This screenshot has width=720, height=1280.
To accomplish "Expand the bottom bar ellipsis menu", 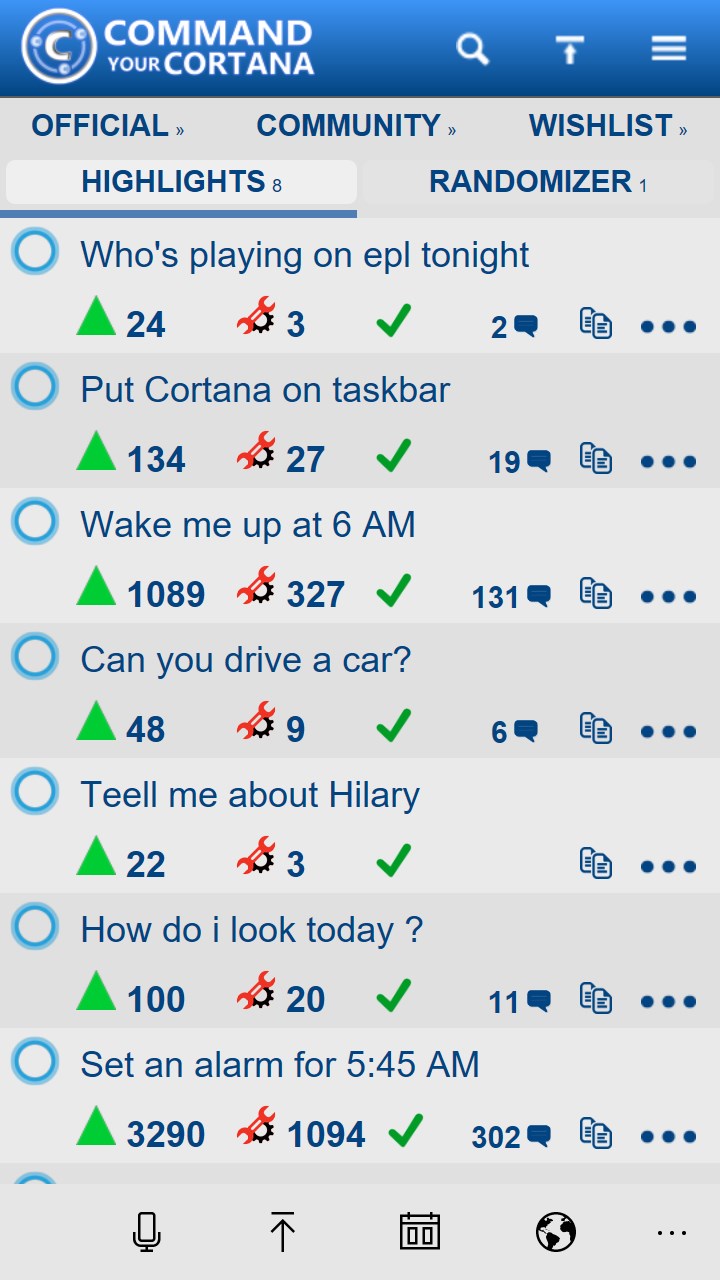I will coord(672,1232).
